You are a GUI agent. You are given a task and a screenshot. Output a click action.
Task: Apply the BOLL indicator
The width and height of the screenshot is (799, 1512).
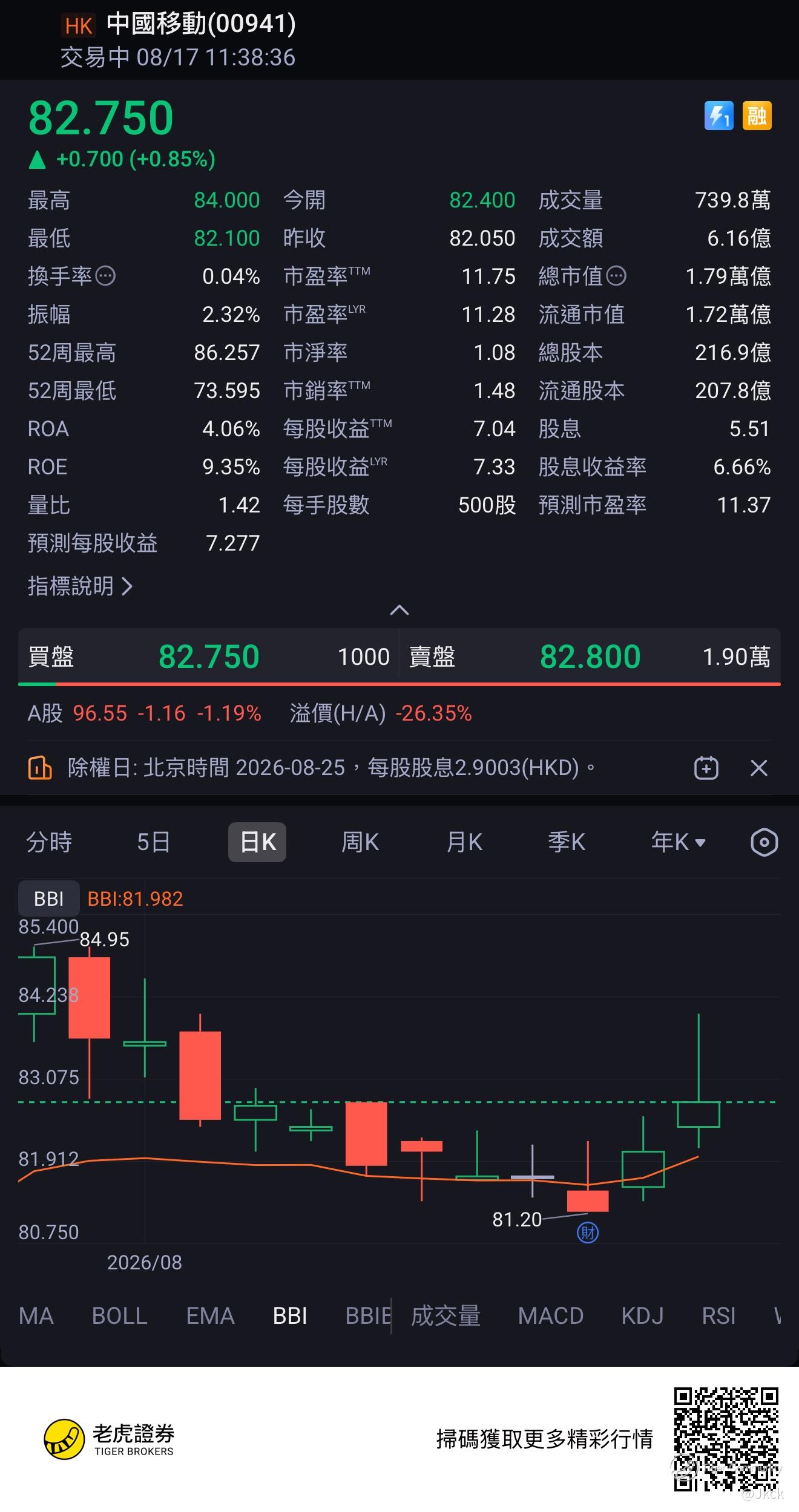(x=120, y=1315)
